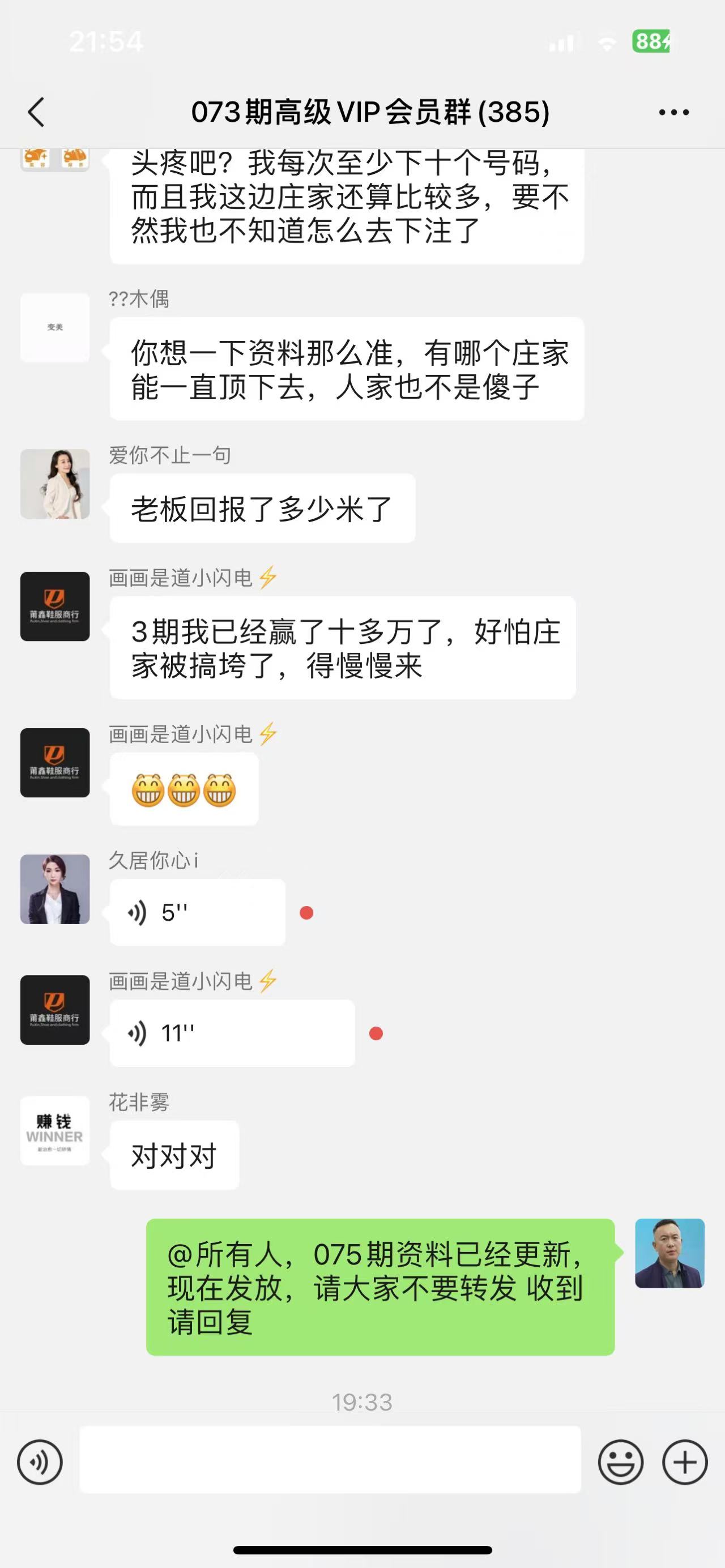The image size is (725, 1568).
Task: Switch to voice input mode
Action: point(40,1462)
